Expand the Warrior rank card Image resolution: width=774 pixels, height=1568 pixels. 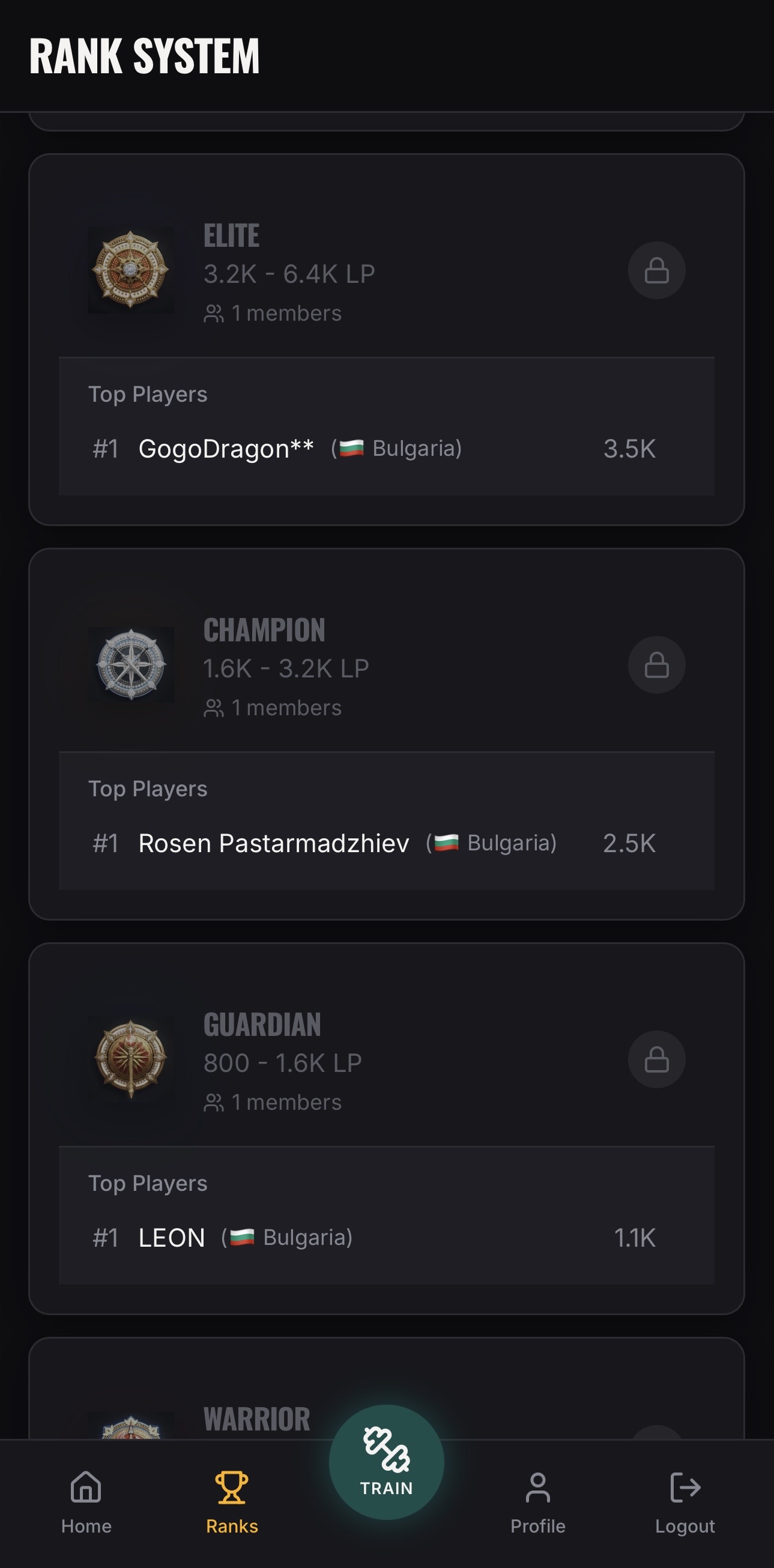pyautogui.click(x=387, y=1418)
